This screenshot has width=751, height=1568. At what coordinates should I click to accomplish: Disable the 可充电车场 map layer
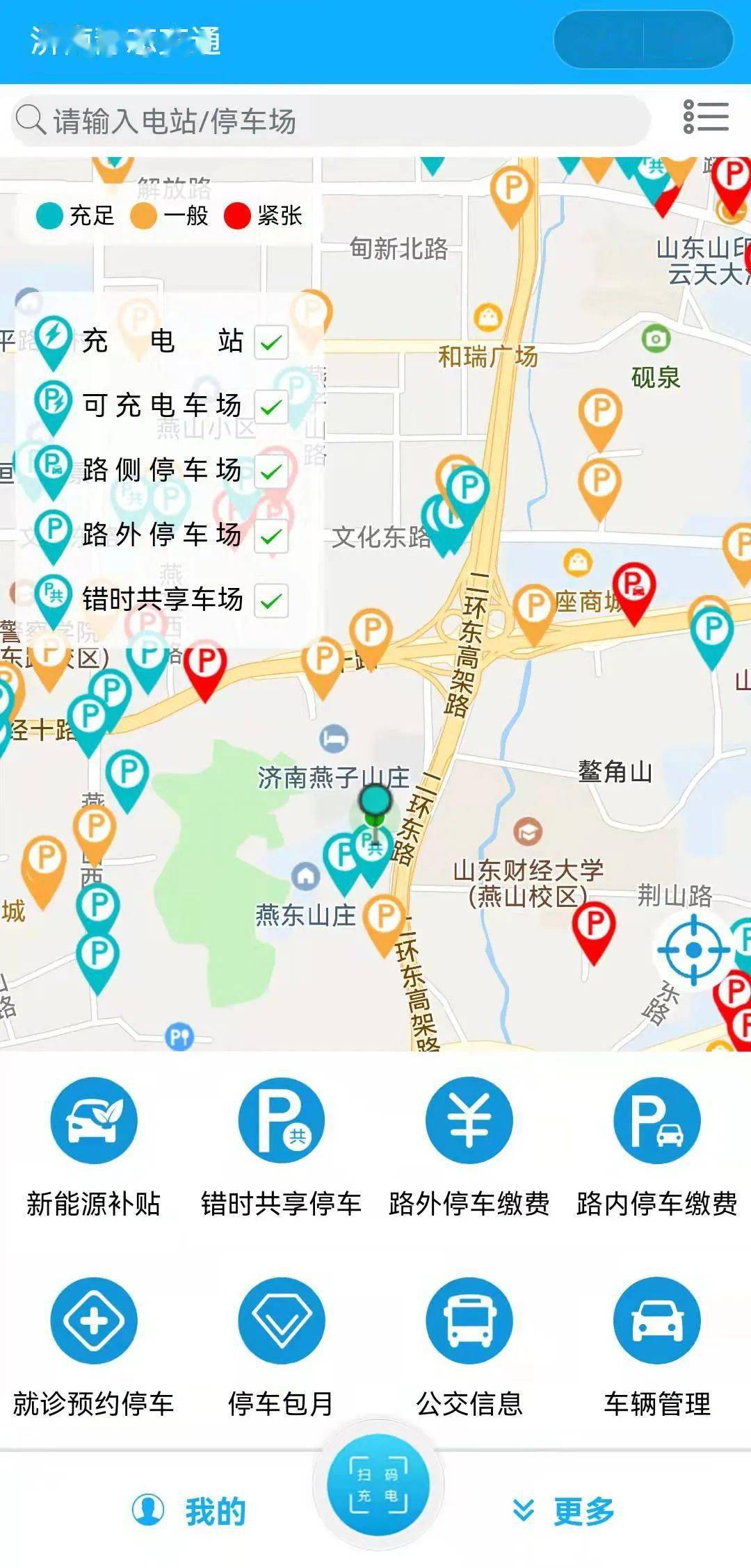(272, 407)
